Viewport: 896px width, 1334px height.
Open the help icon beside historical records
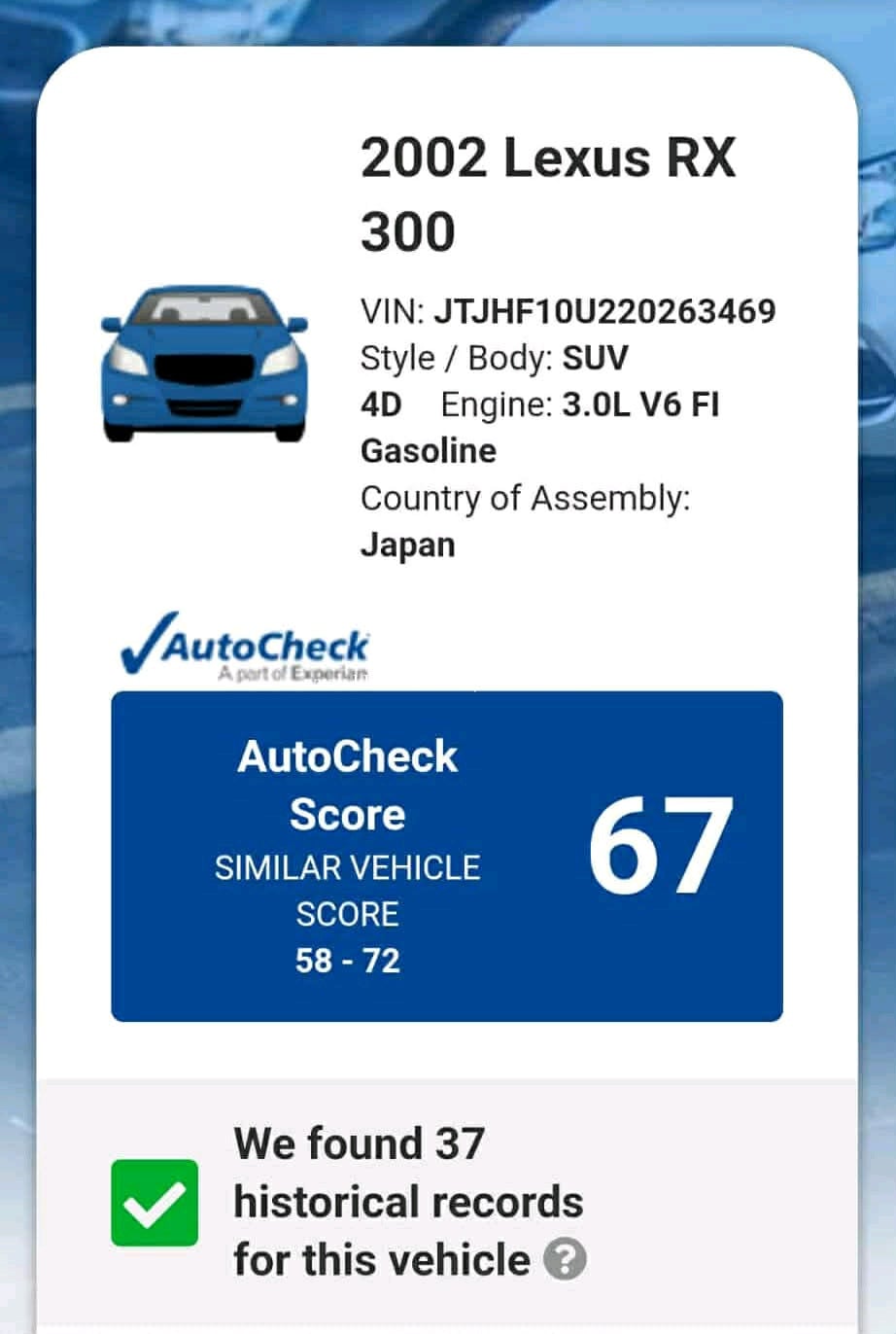click(565, 1260)
